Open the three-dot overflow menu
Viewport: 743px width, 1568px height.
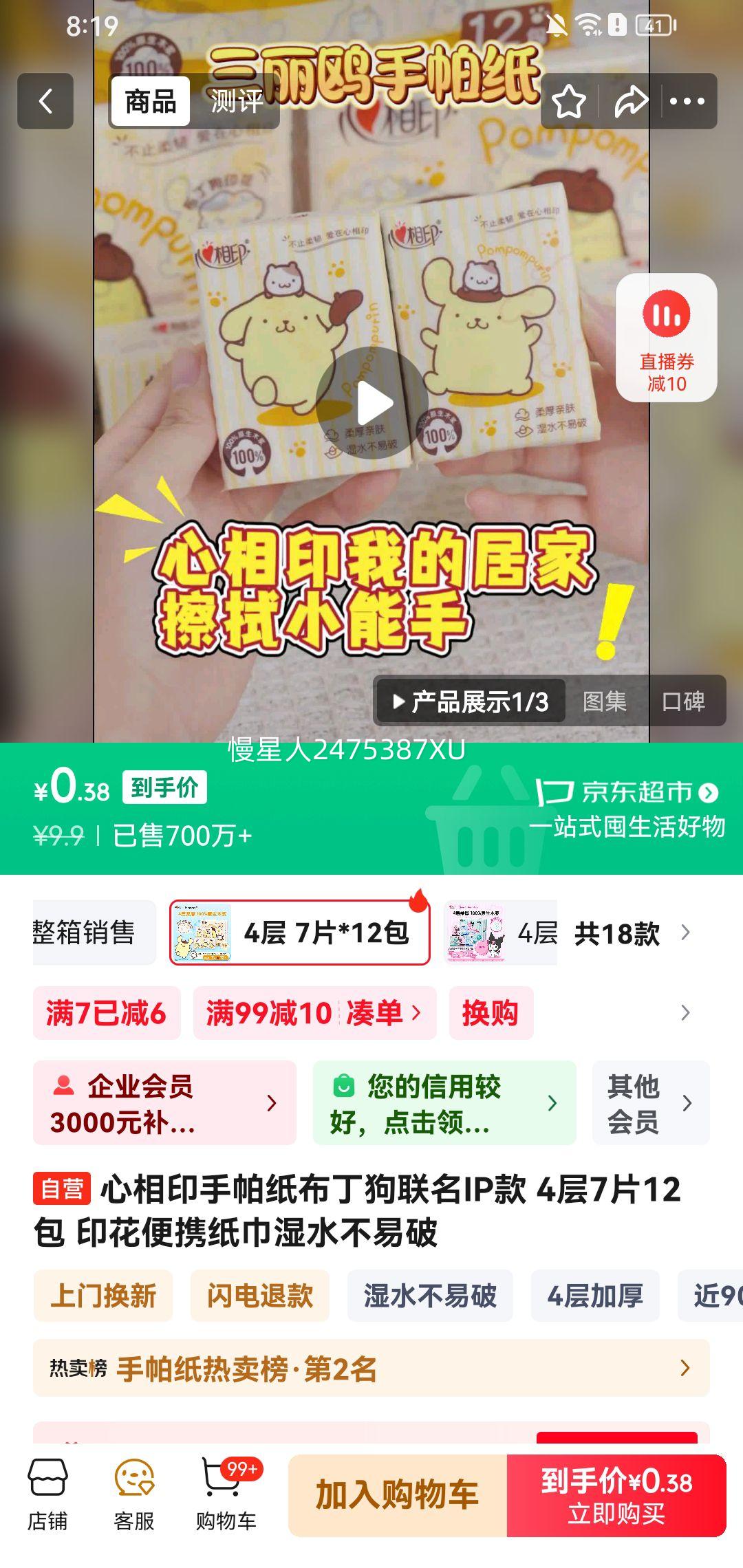tap(687, 102)
